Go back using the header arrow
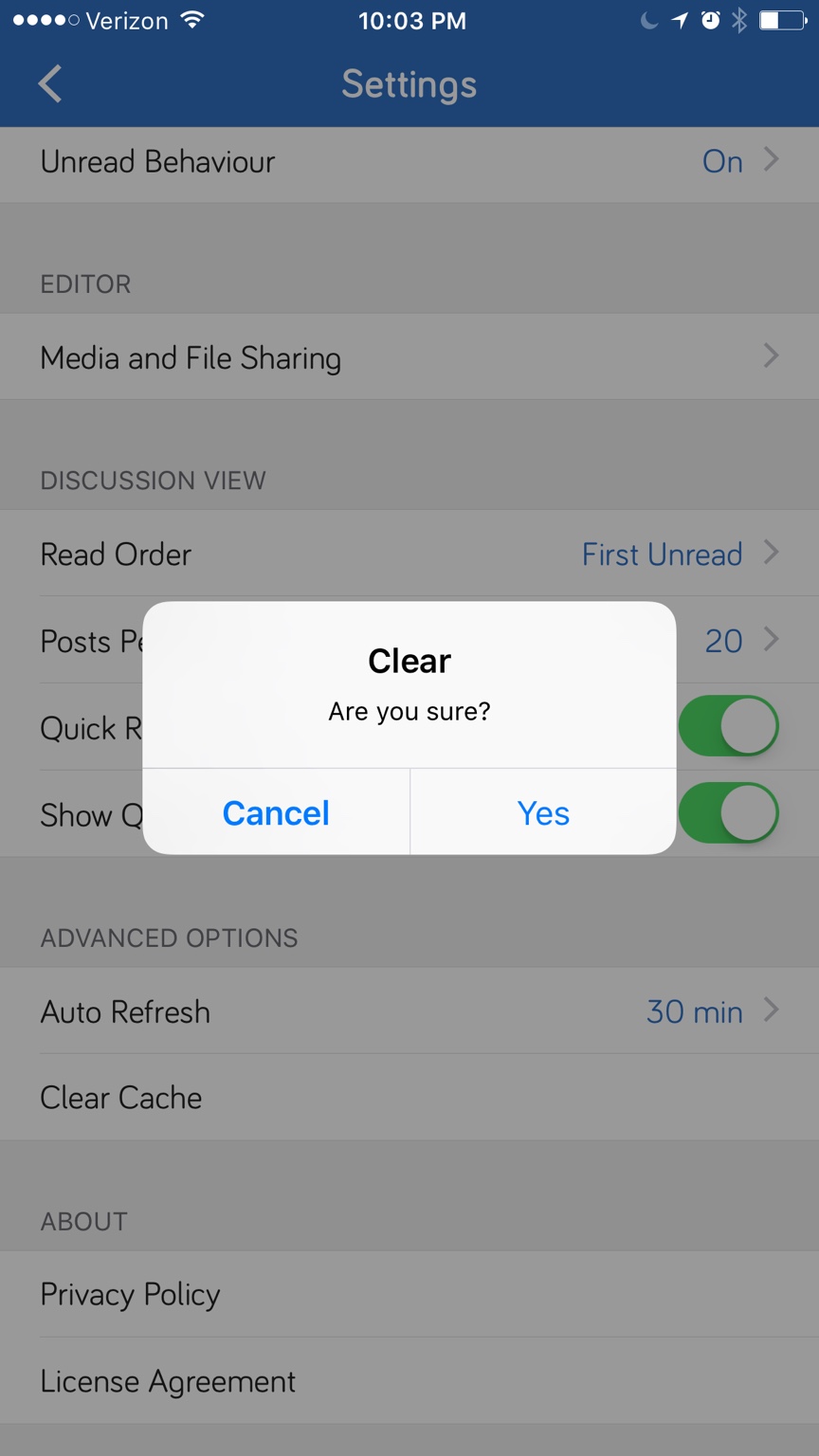This screenshot has height=1456, width=819. pos(50,83)
